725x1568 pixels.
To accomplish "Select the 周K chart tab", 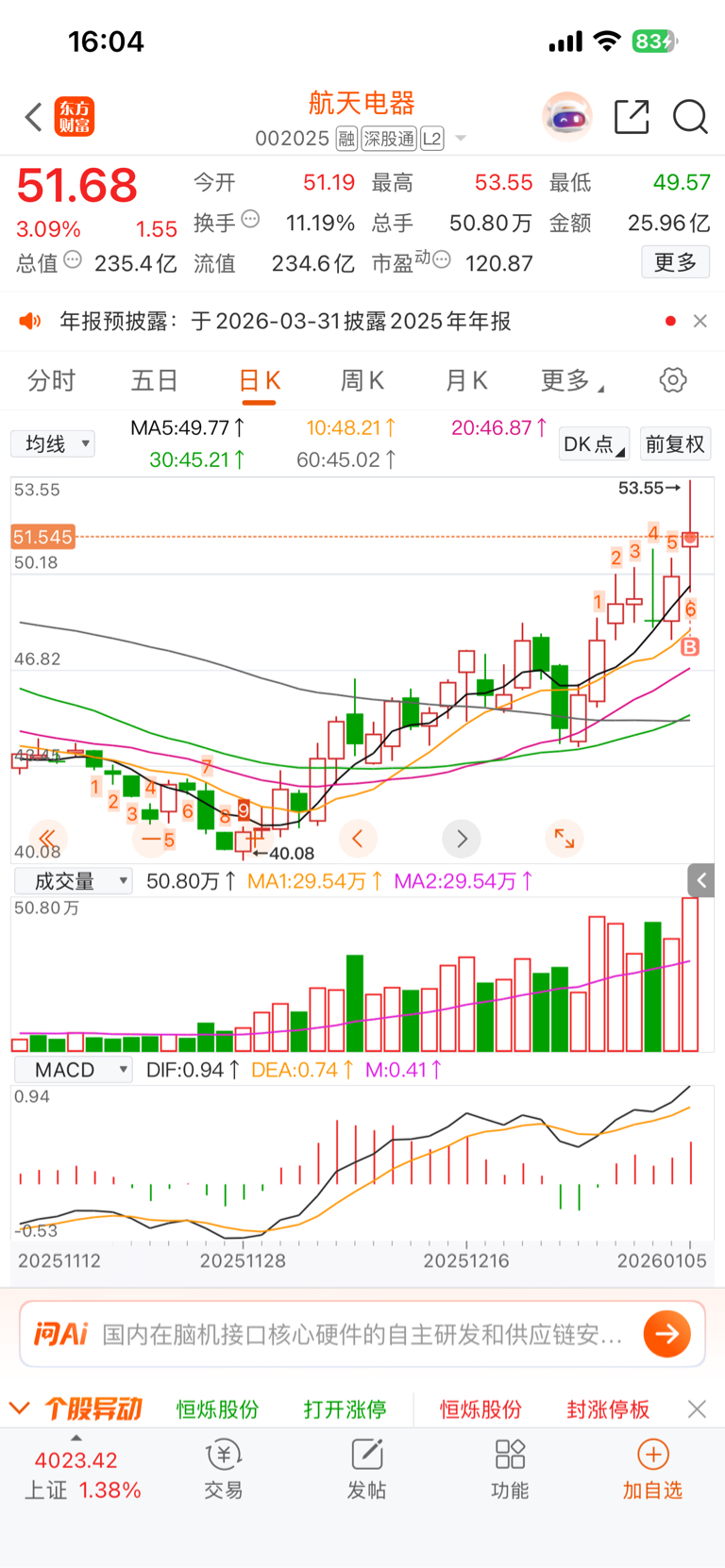I will point(362,380).
